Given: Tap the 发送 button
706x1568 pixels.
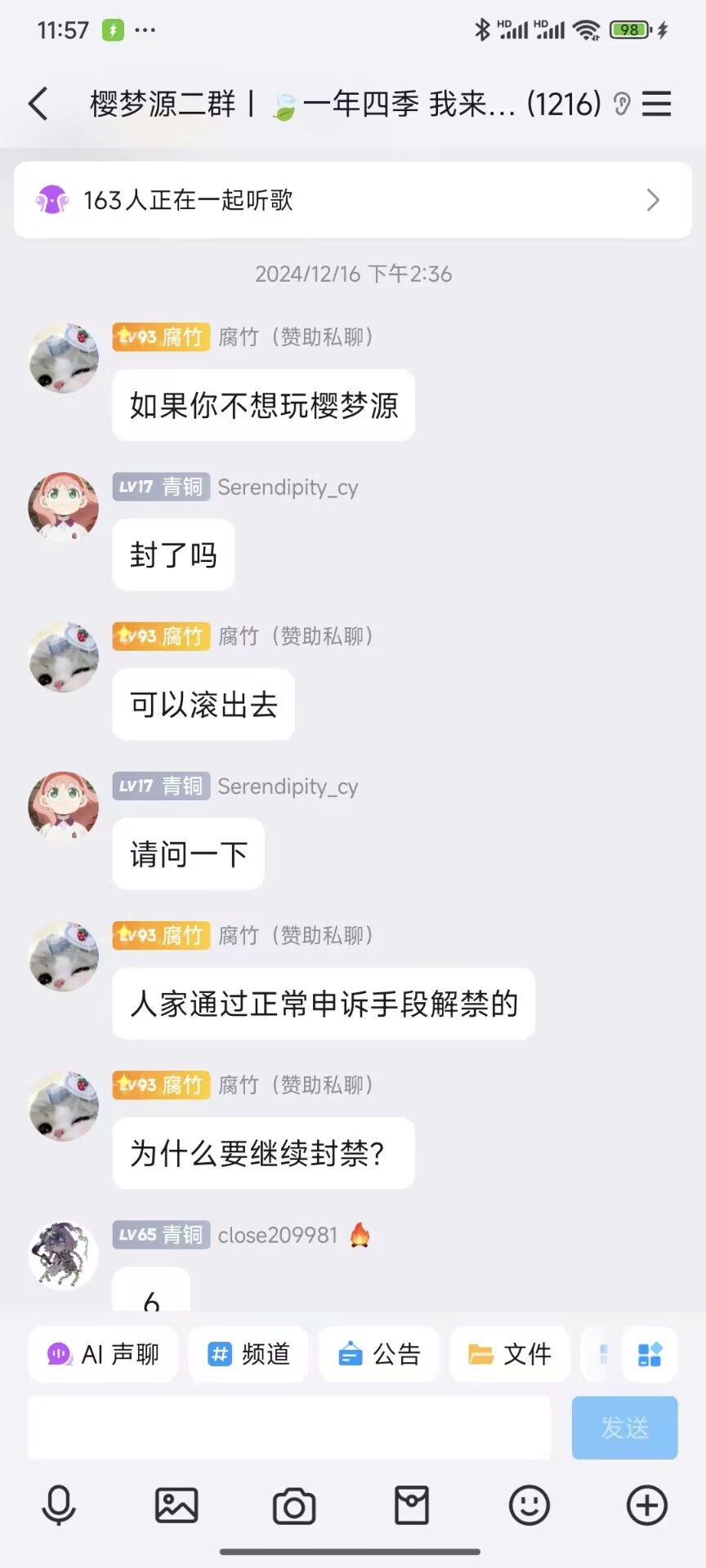Looking at the screenshot, I should (624, 1428).
